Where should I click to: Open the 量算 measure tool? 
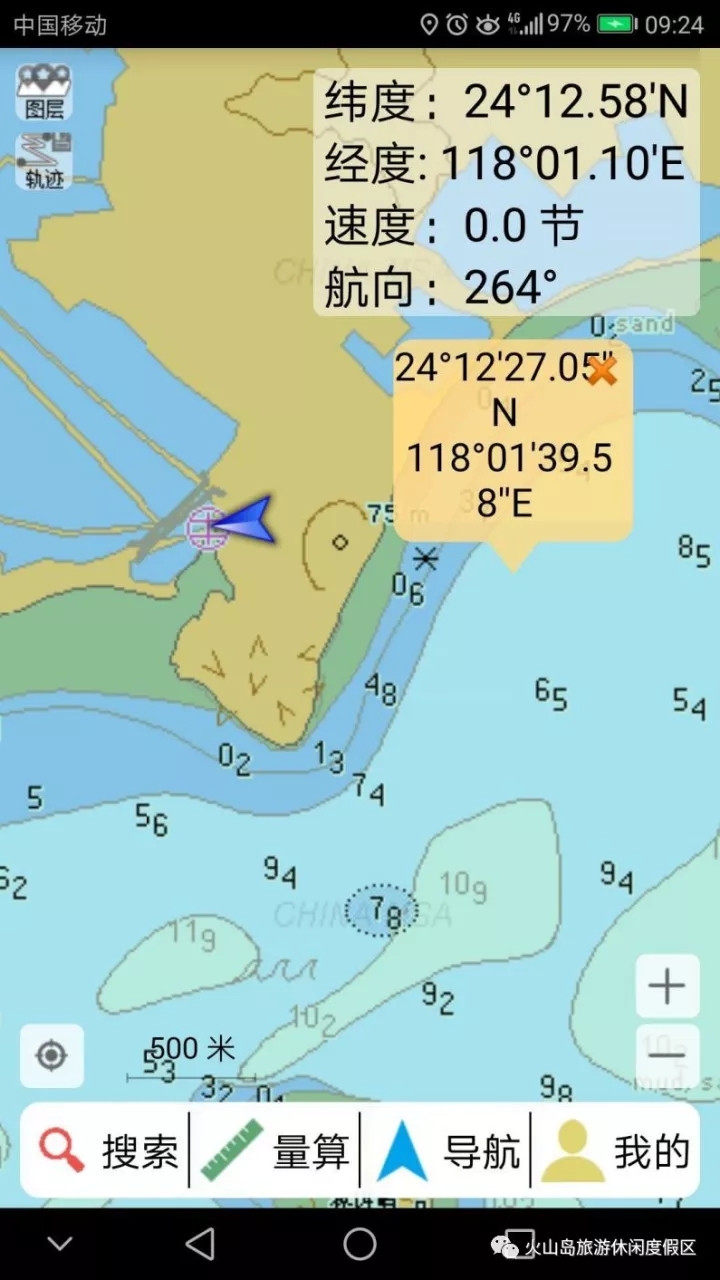click(x=276, y=1151)
